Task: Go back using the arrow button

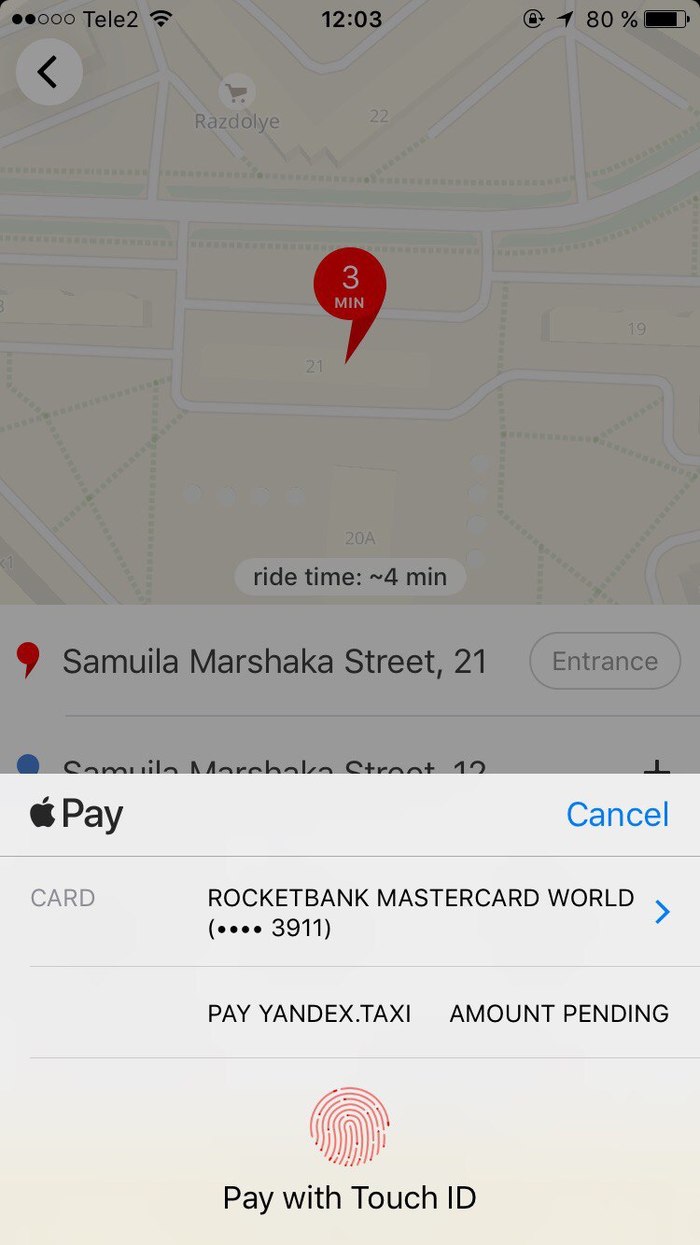Action: pyautogui.click(x=49, y=72)
